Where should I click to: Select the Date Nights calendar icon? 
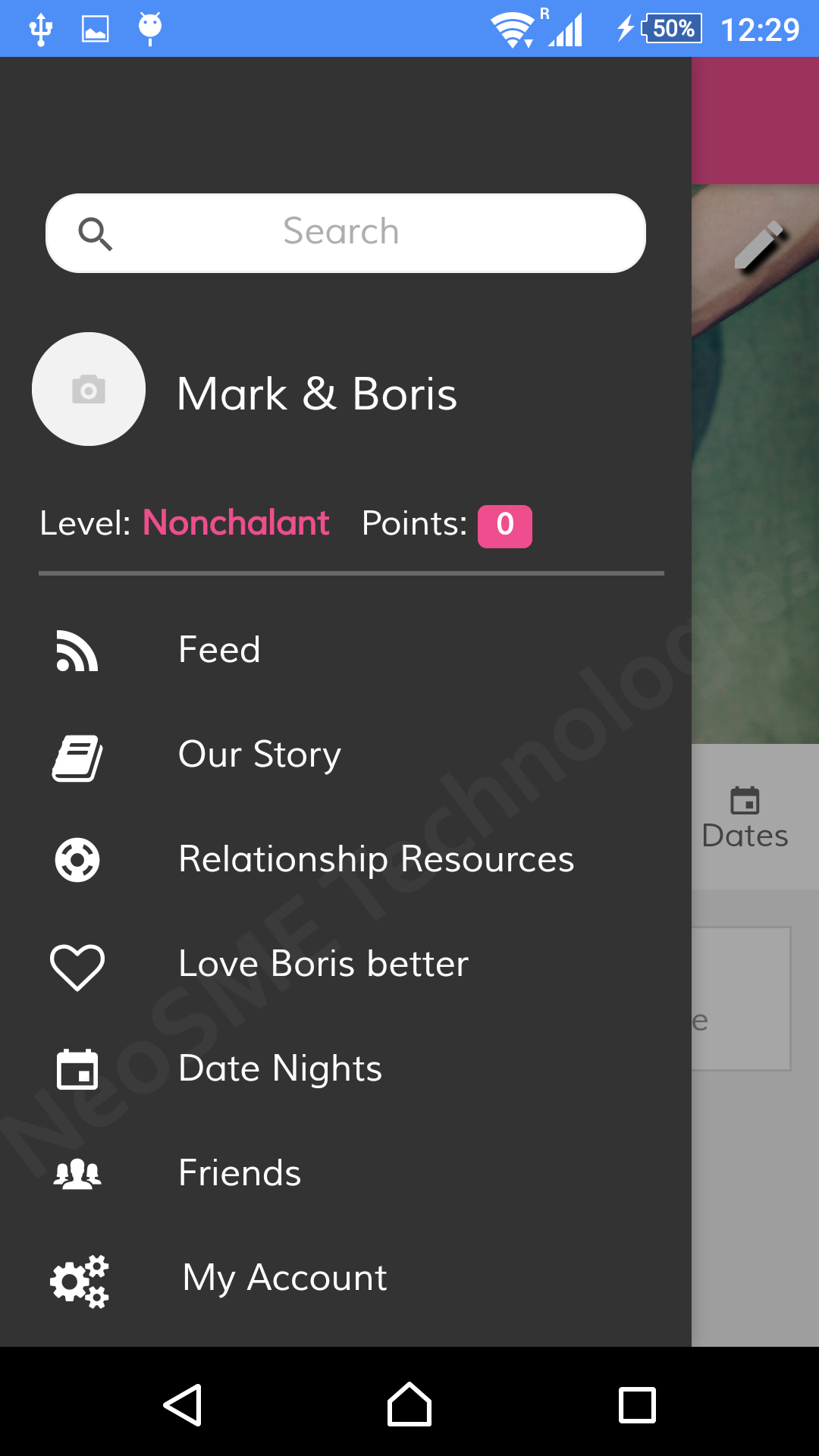77,1069
